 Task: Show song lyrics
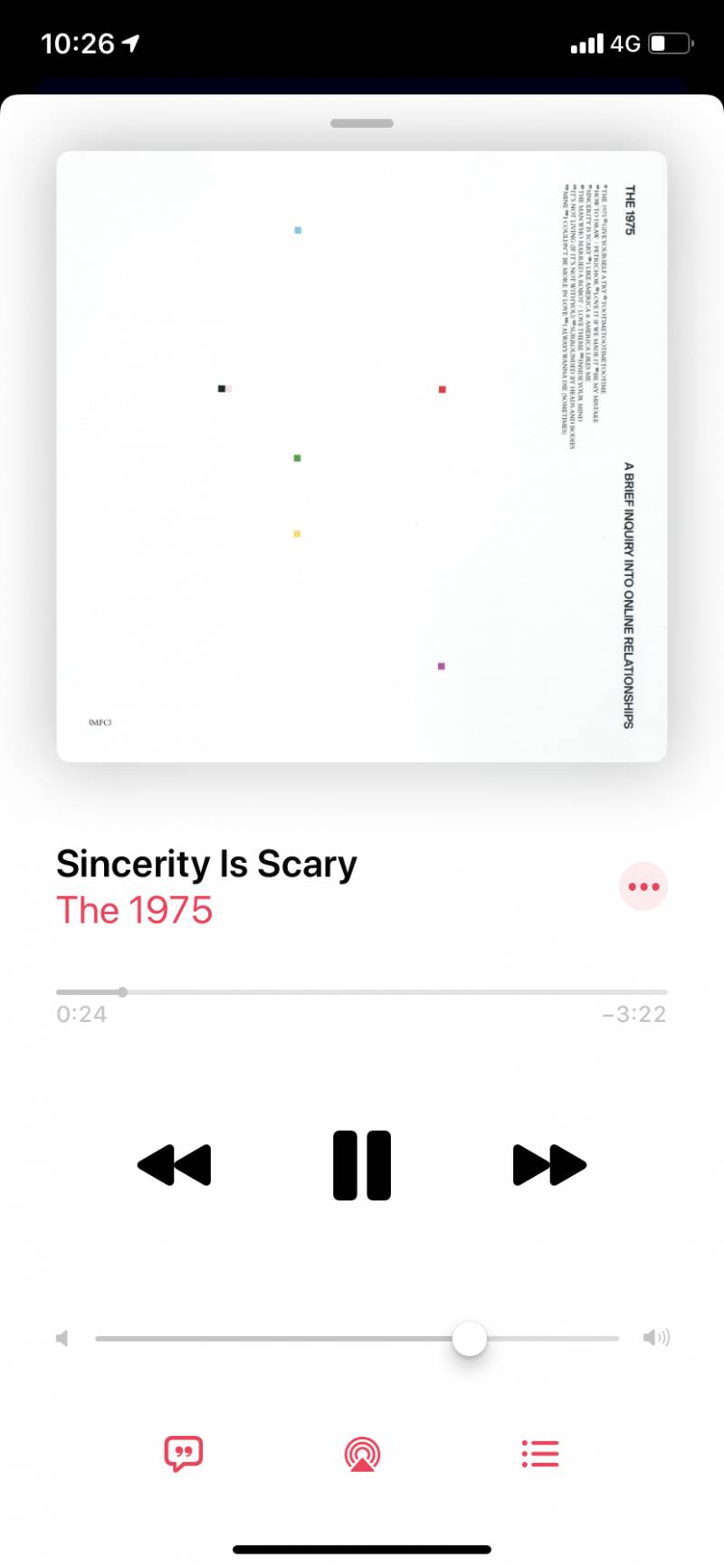coord(183,1454)
